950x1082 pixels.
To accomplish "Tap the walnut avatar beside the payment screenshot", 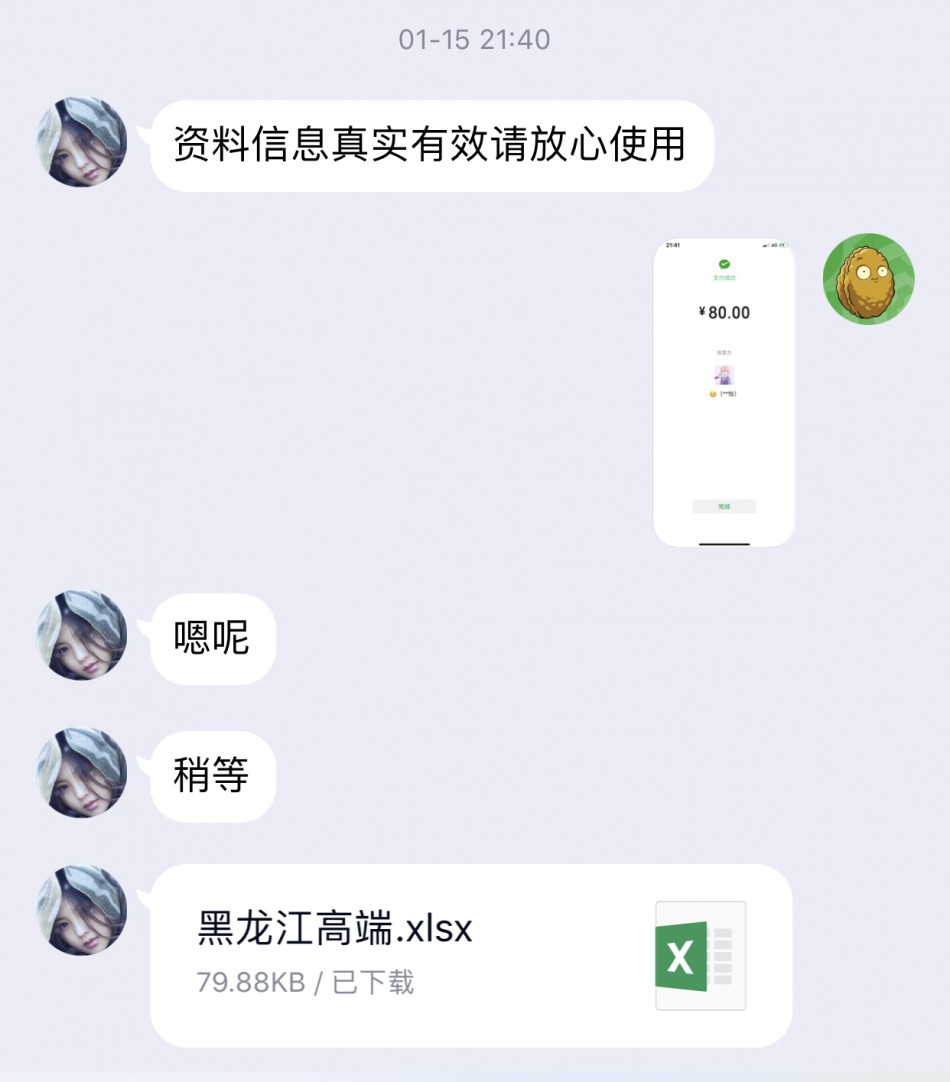I will click(x=868, y=279).
